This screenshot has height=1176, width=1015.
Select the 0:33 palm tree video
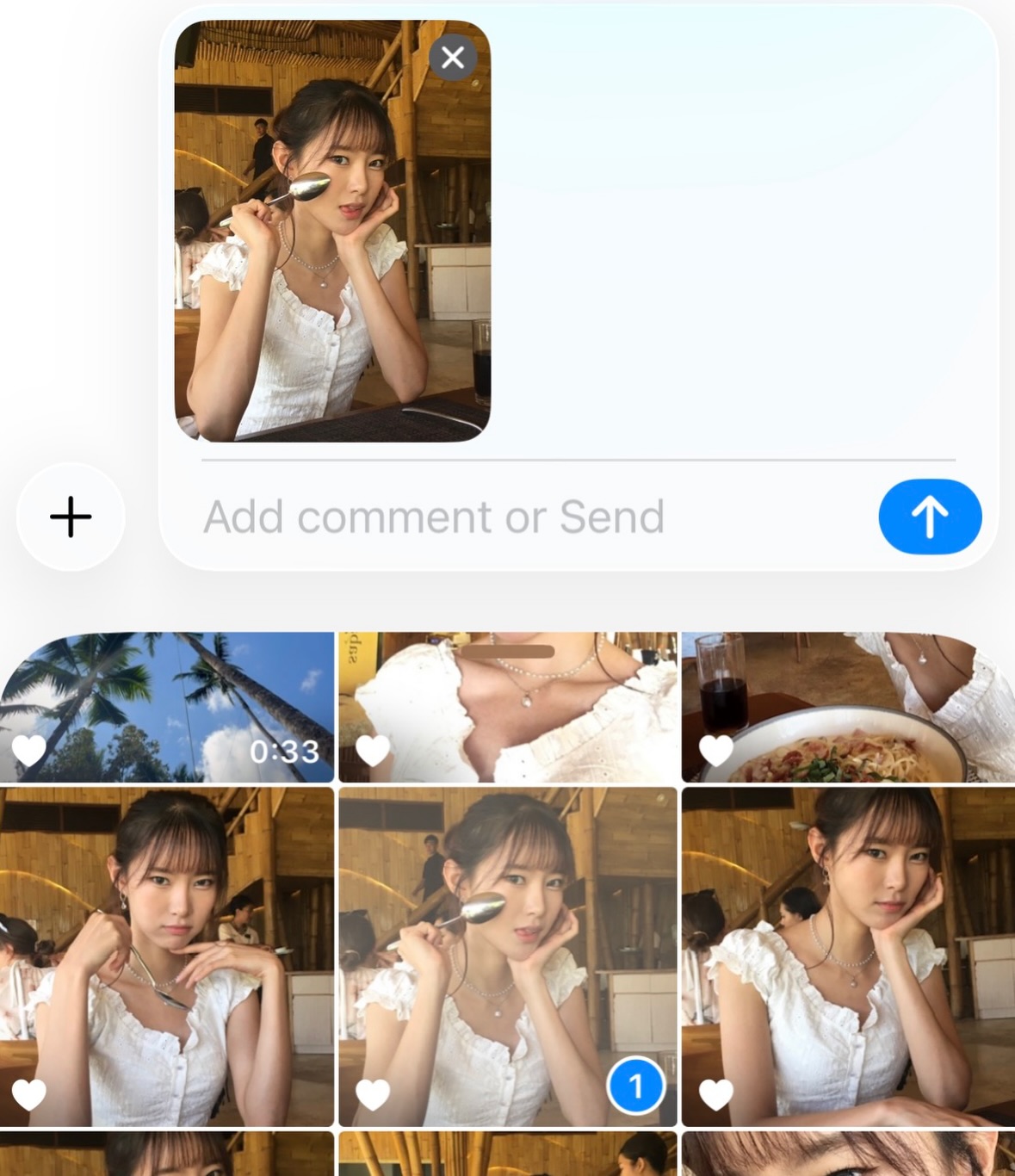(166, 706)
